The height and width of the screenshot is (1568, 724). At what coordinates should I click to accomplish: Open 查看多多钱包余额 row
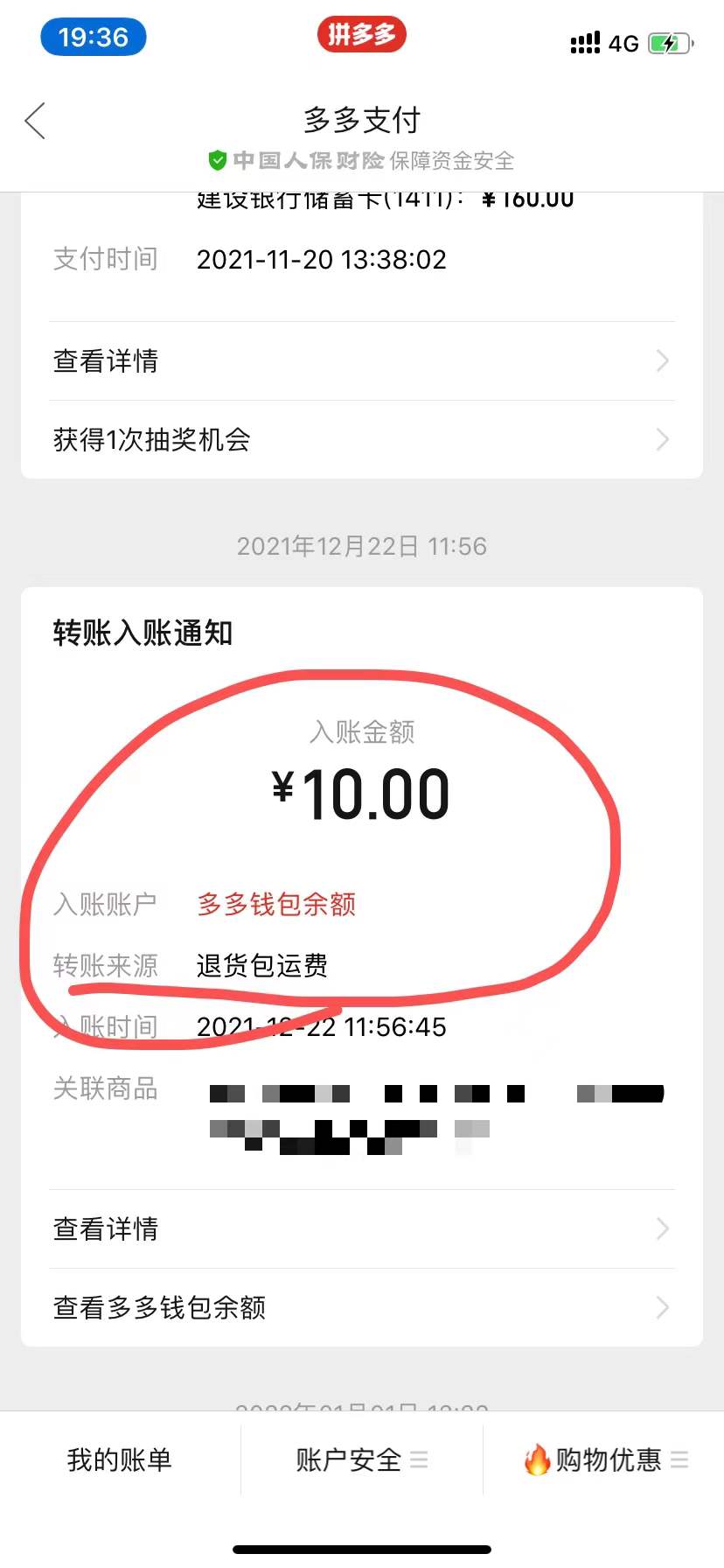pos(361,1308)
